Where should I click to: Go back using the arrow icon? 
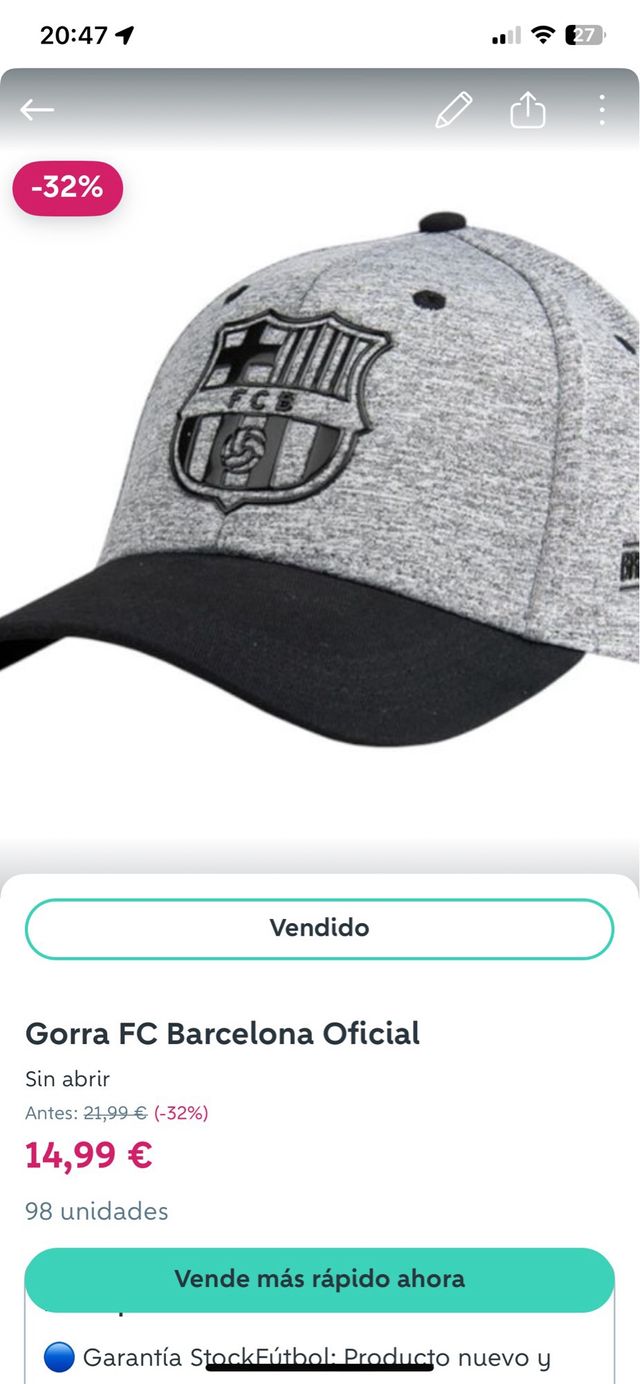37,110
